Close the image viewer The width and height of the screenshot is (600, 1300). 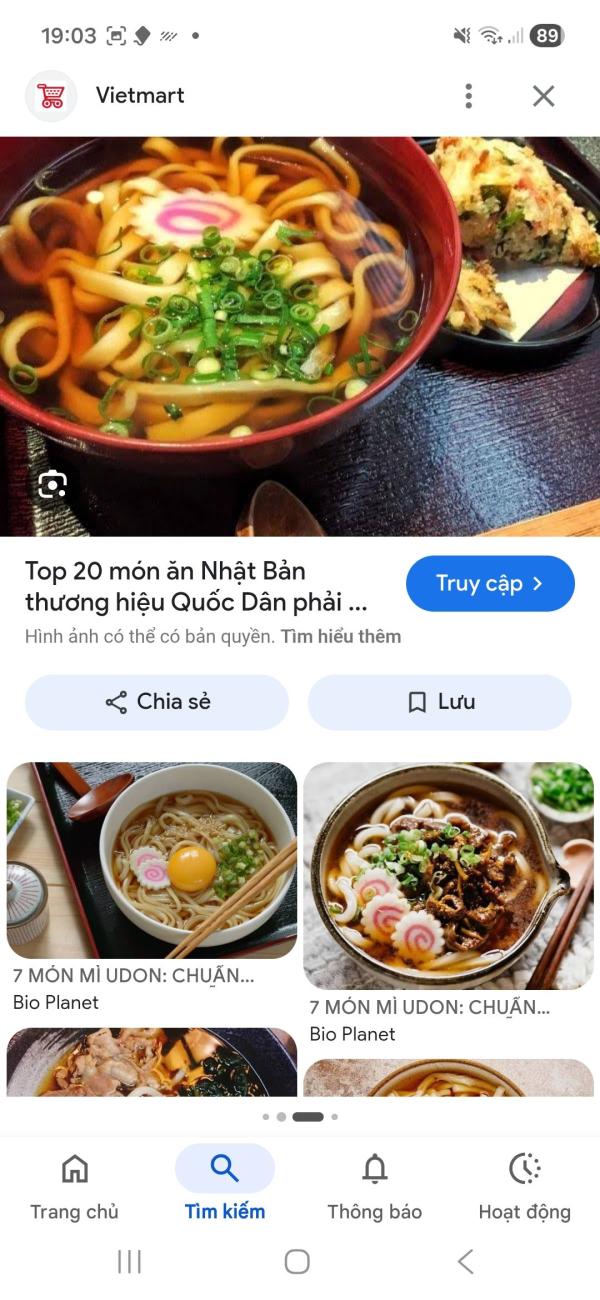coord(543,96)
